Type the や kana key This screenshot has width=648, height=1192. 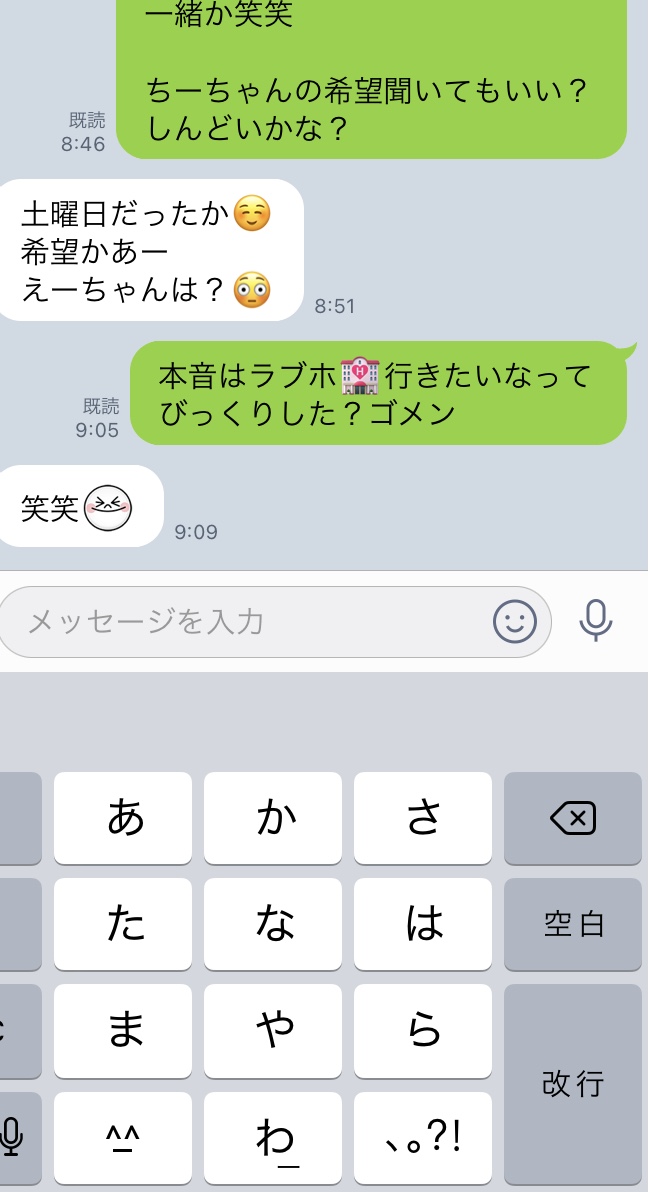click(272, 1031)
